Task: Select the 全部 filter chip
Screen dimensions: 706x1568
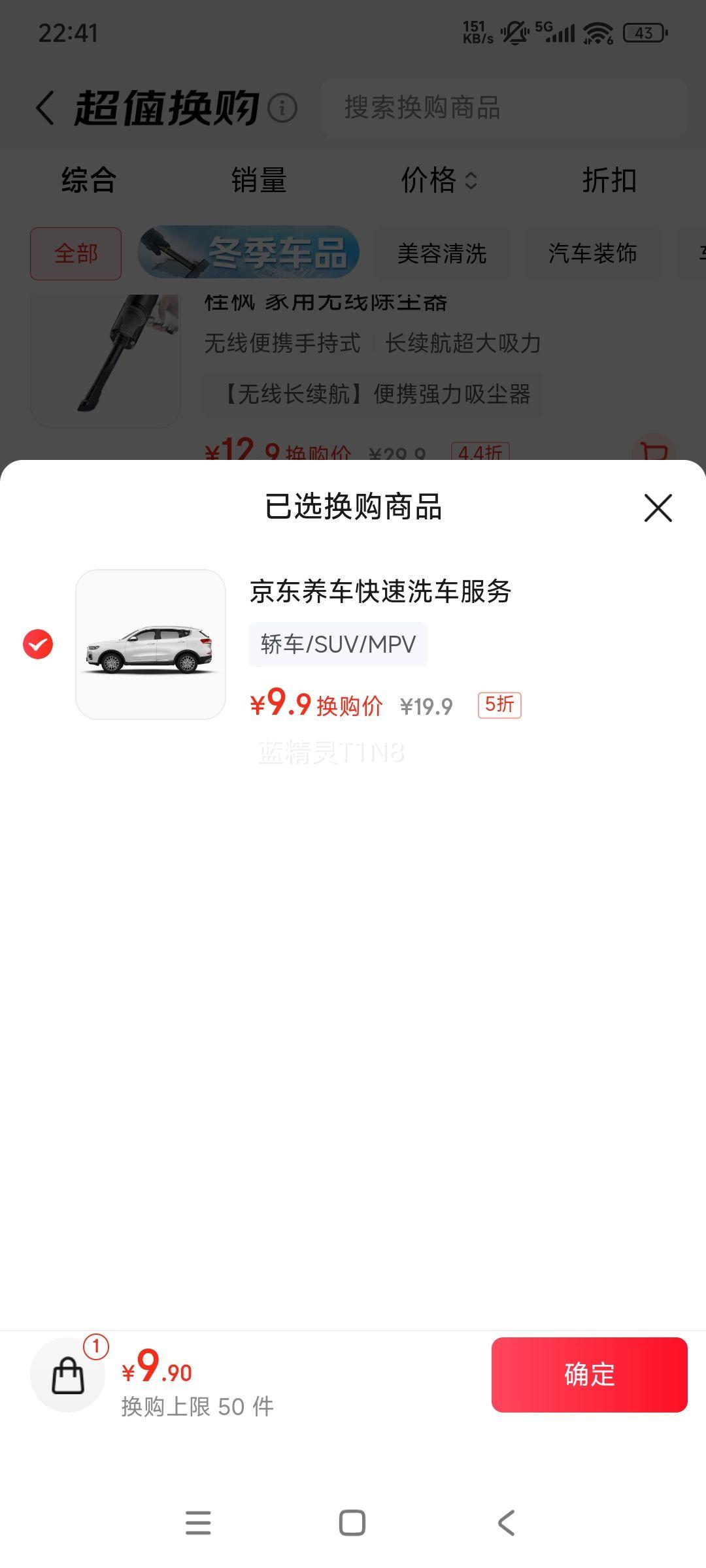Action: point(75,253)
